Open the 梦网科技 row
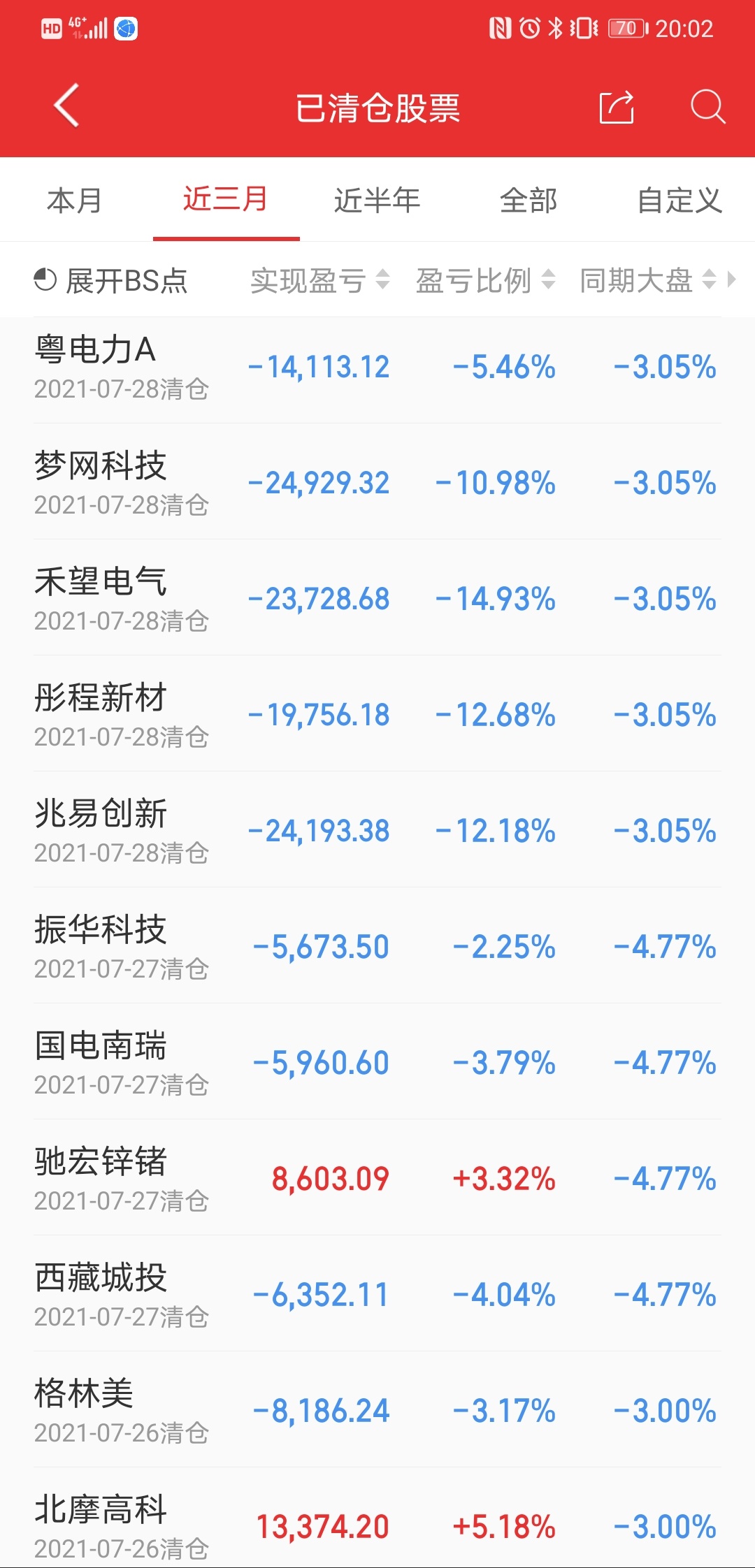 point(377,483)
